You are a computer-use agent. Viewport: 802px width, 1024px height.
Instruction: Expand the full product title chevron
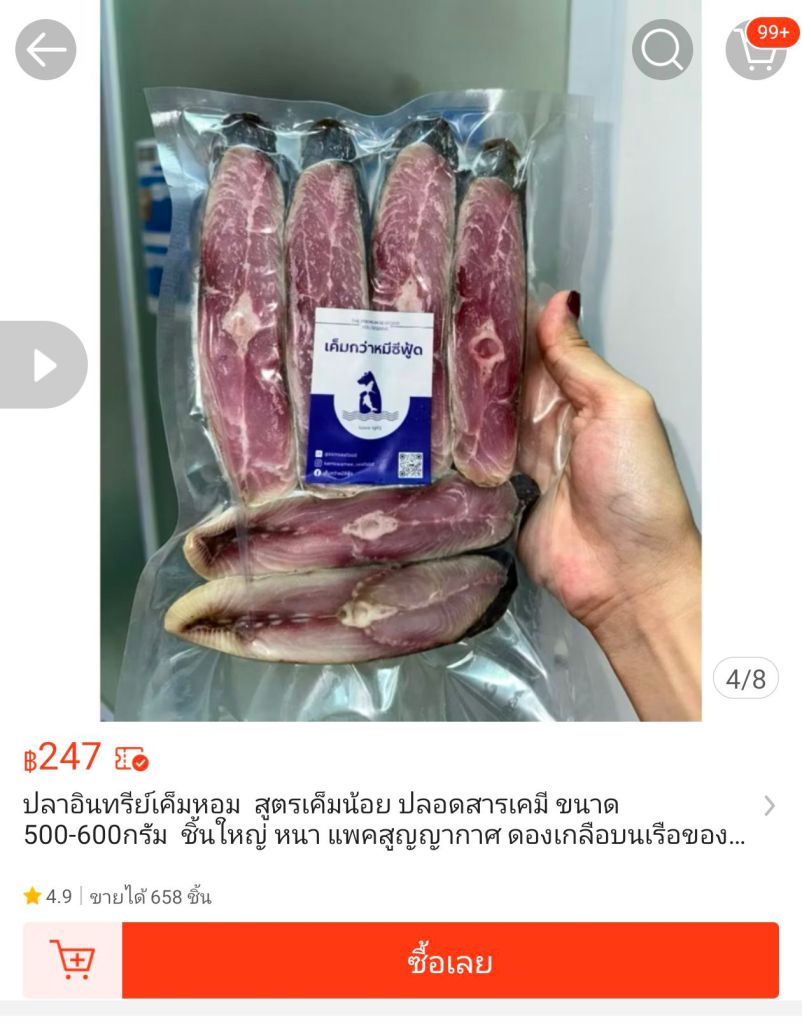click(x=769, y=806)
